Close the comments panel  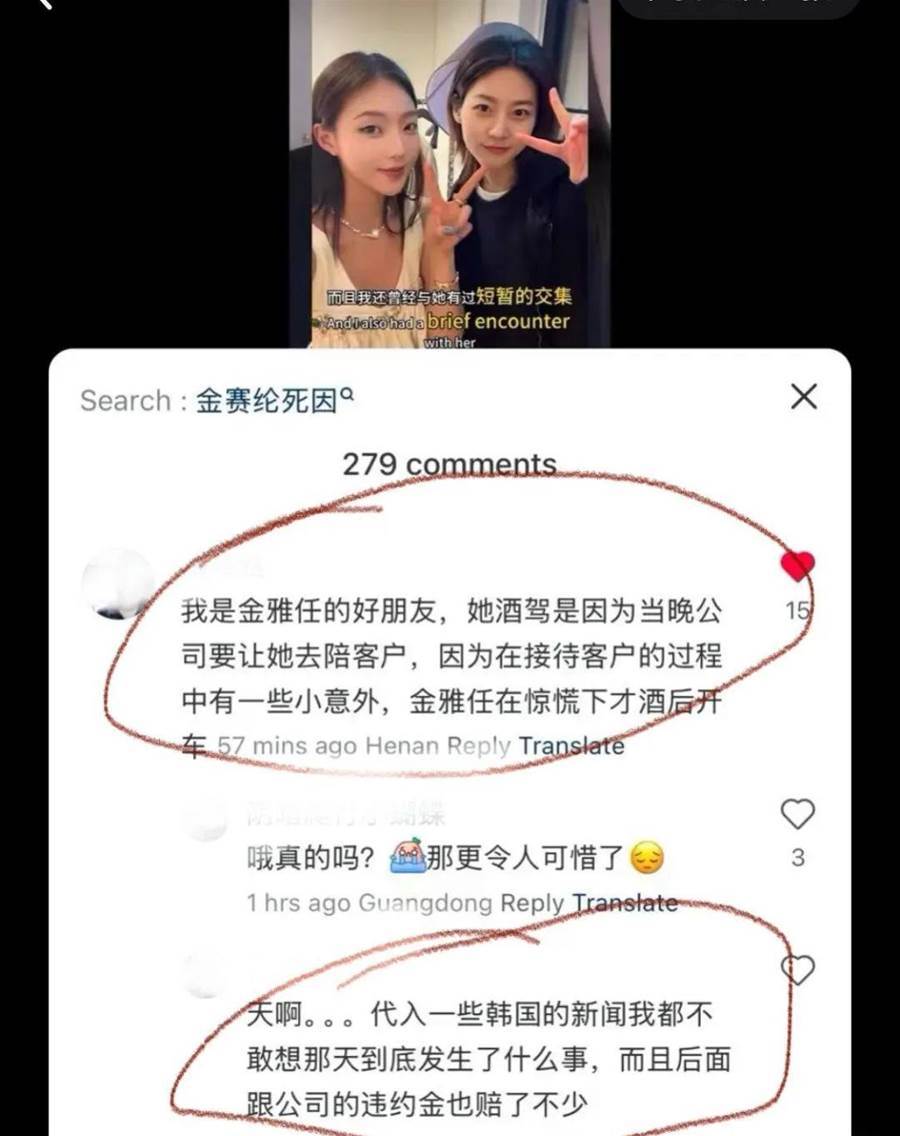click(803, 397)
